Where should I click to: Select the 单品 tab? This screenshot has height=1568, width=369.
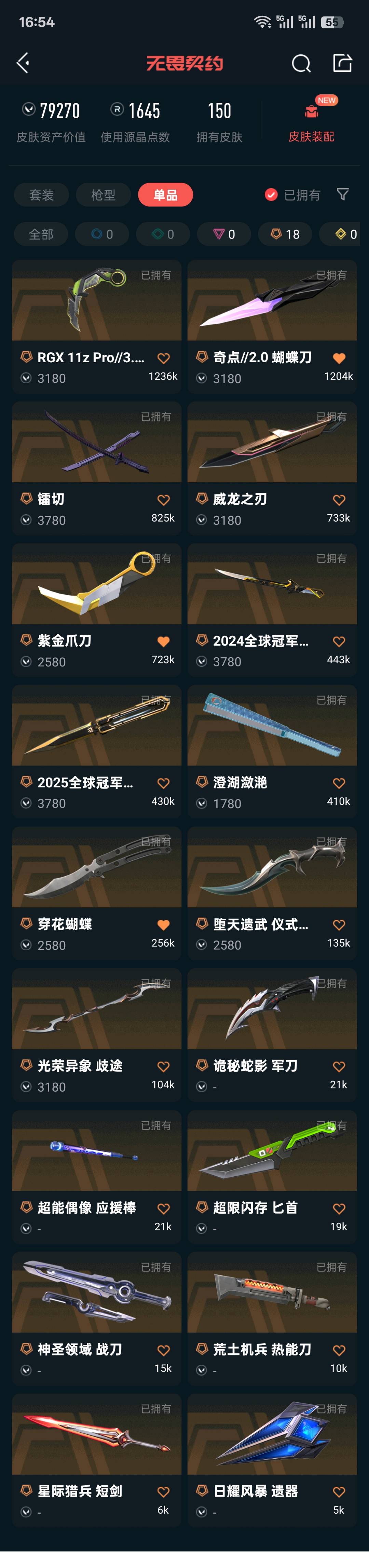click(166, 195)
